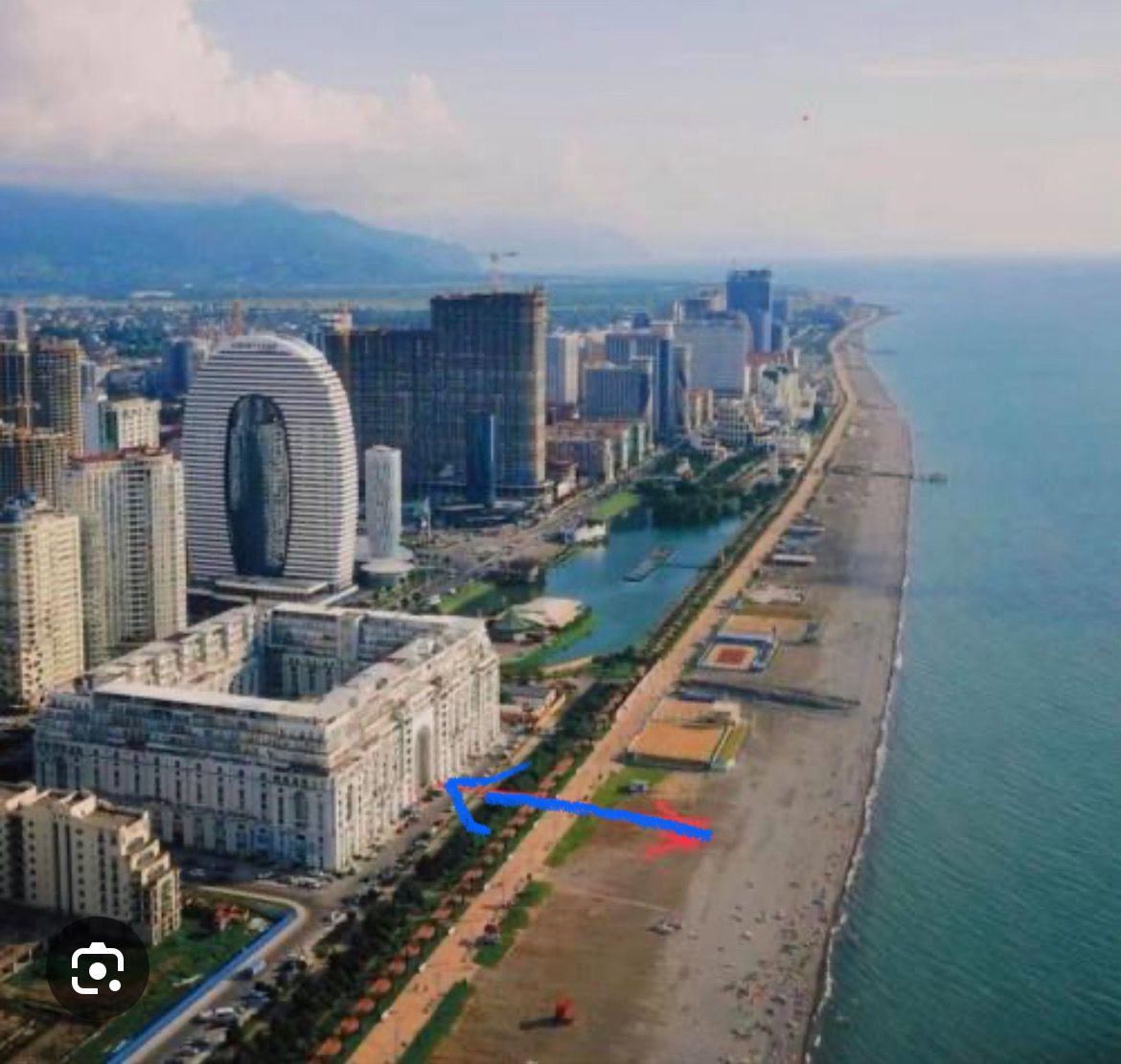Image resolution: width=1121 pixels, height=1064 pixels.
Task: Open the visual search lens icon
Action: tap(97, 968)
